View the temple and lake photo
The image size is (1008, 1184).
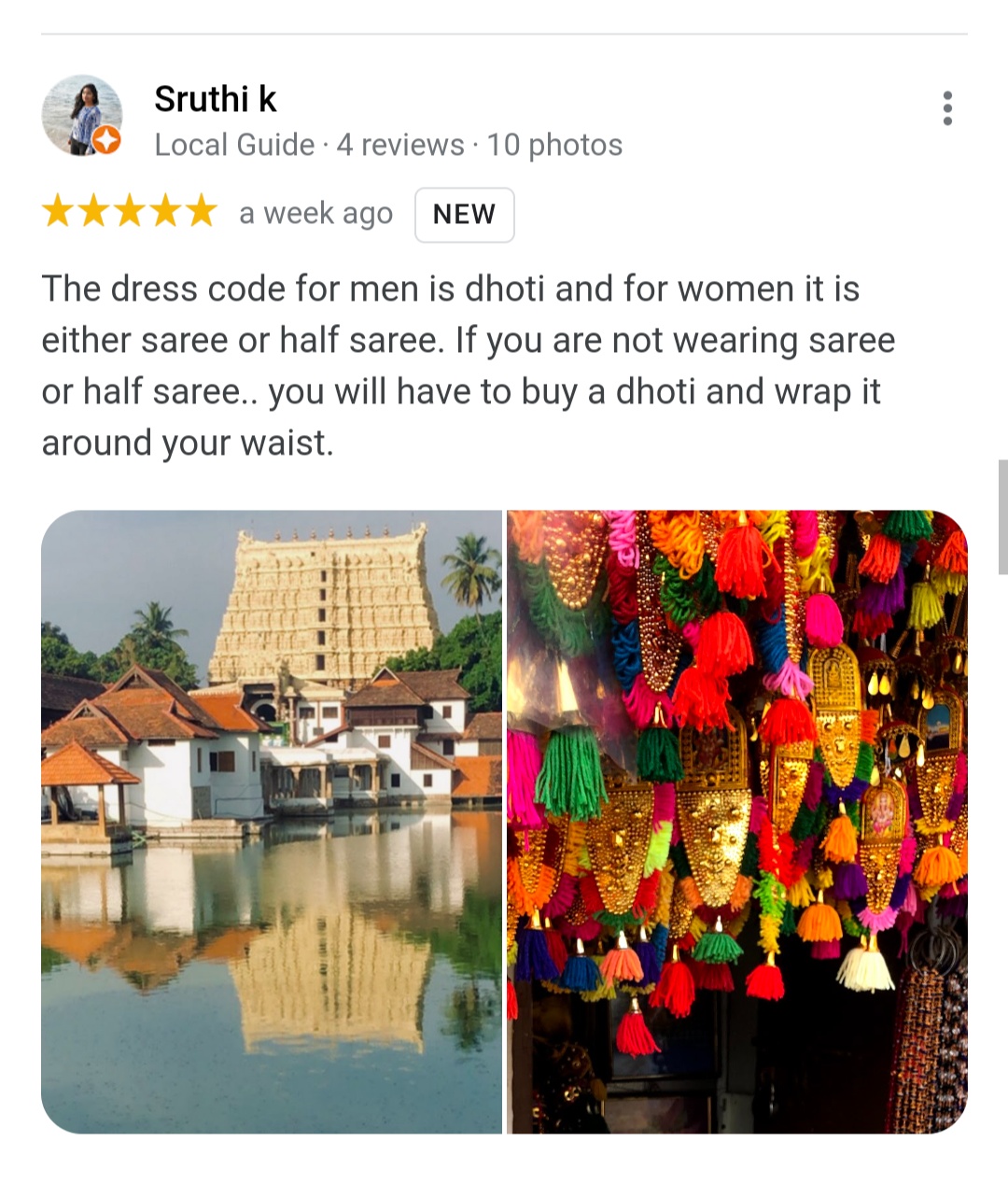272,822
